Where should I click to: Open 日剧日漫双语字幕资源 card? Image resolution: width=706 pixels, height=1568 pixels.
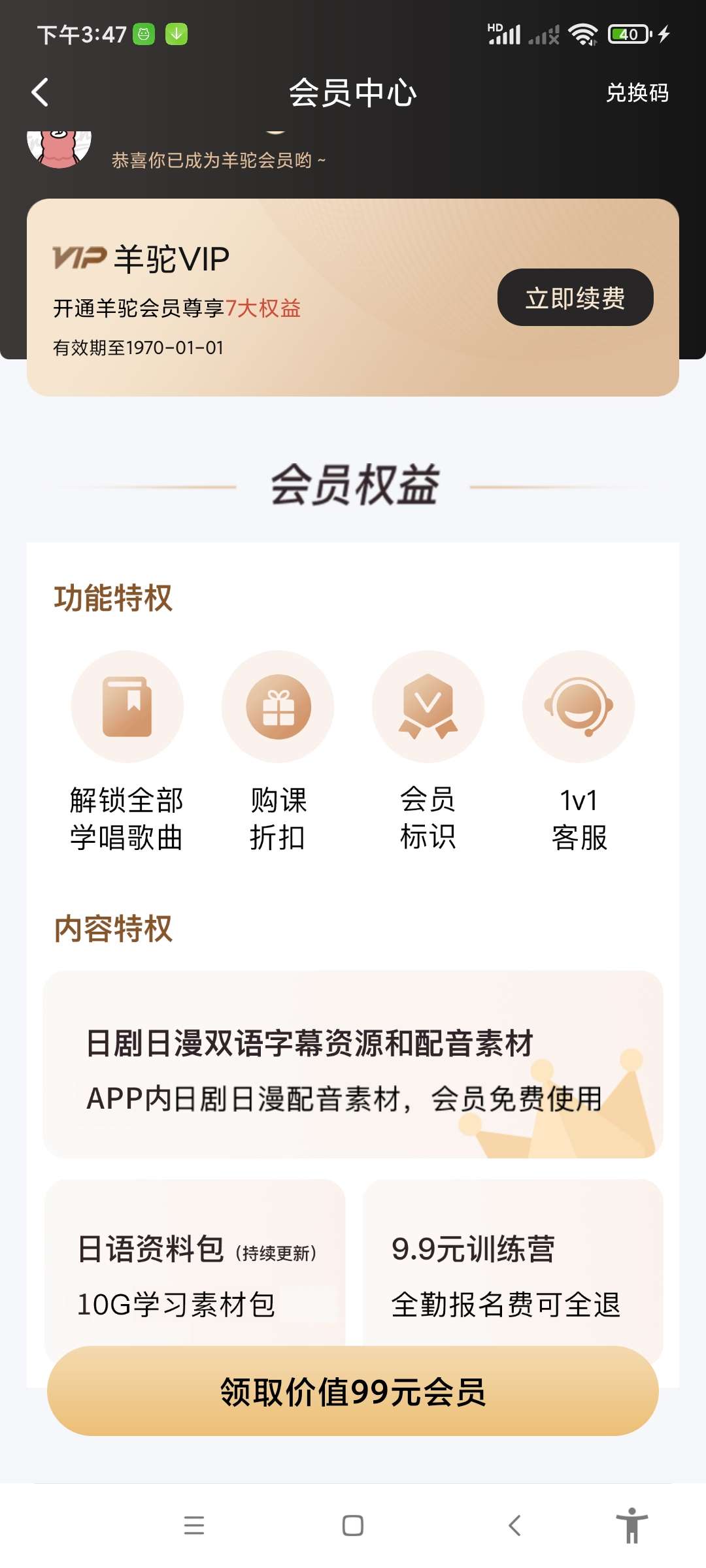coord(353,1065)
